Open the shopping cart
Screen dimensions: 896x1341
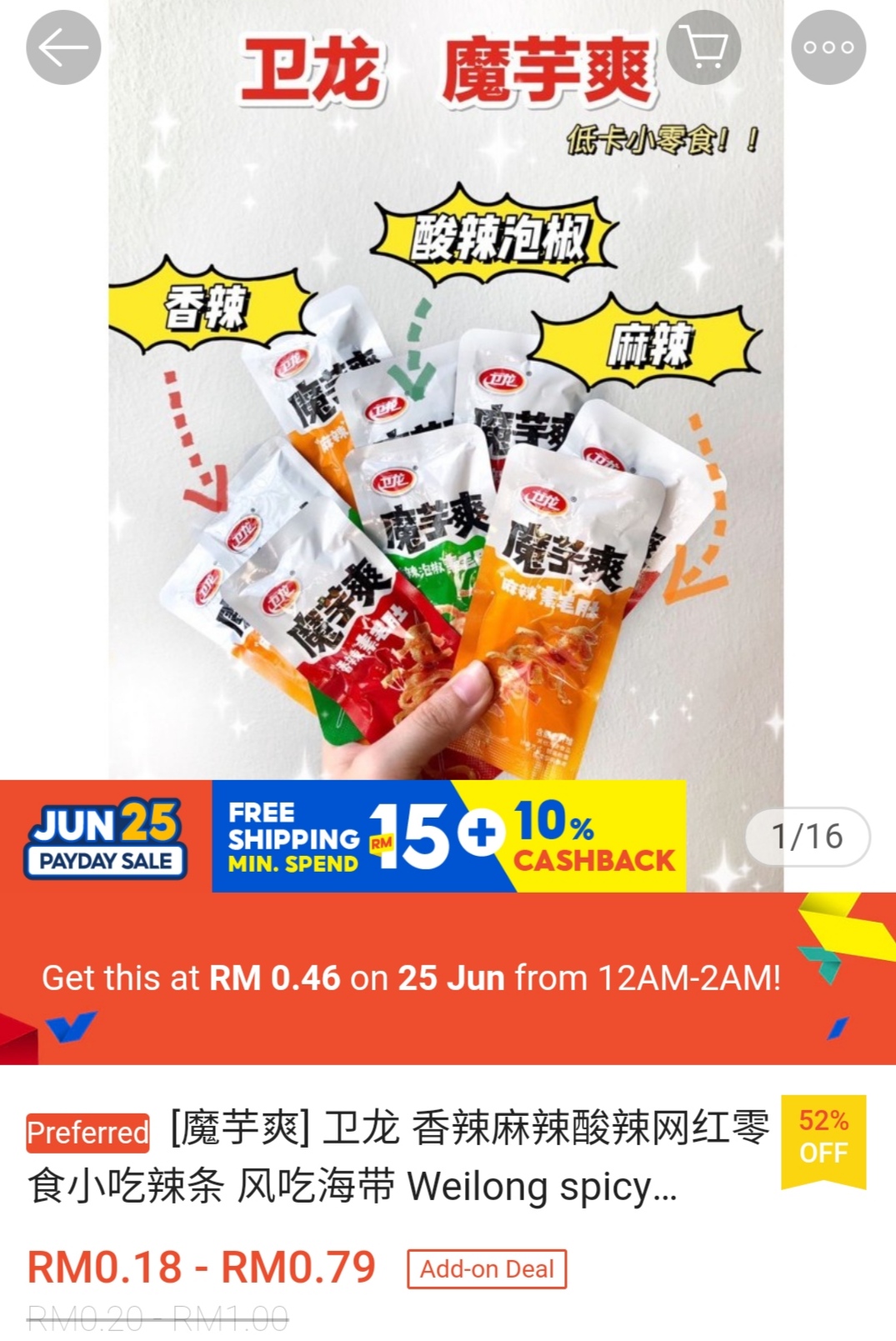(x=703, y=48)
